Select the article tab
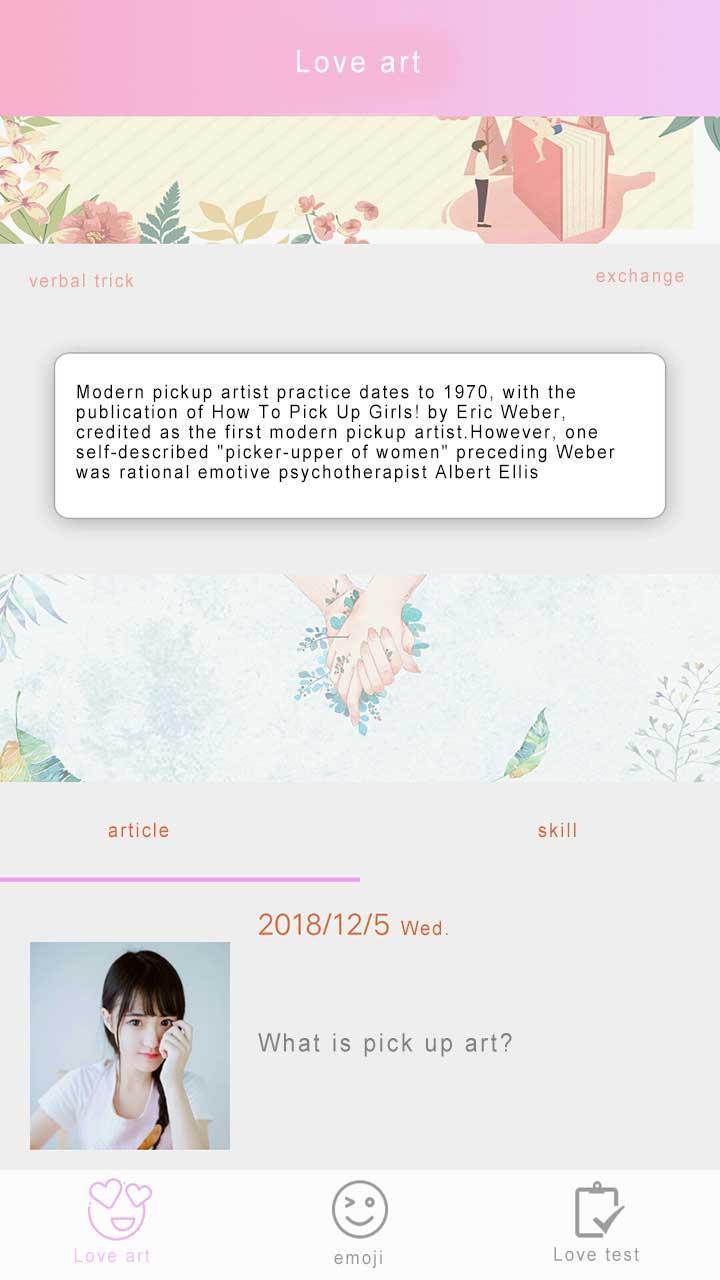The height and width of the screenshot is (1280, 720). point(139,830)
